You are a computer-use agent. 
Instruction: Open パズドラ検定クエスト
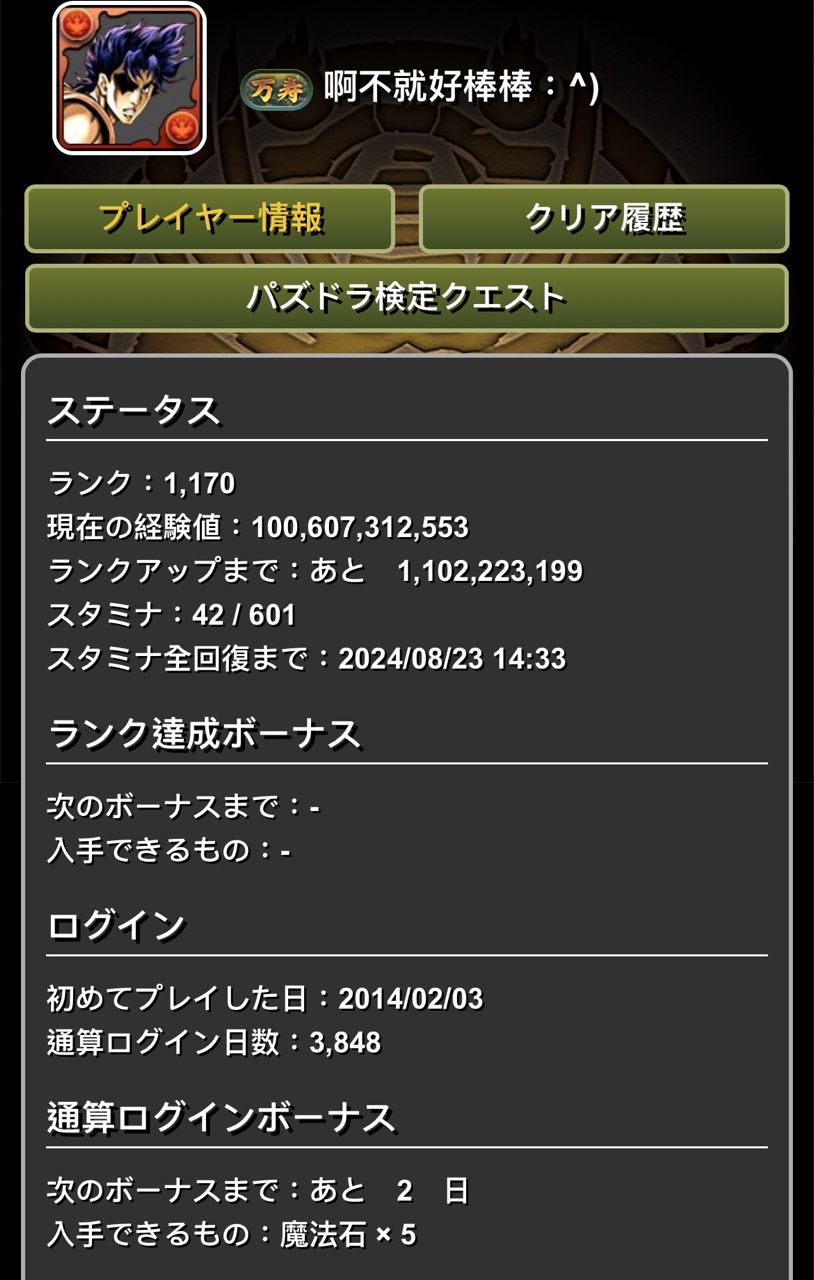click(406, 297)
